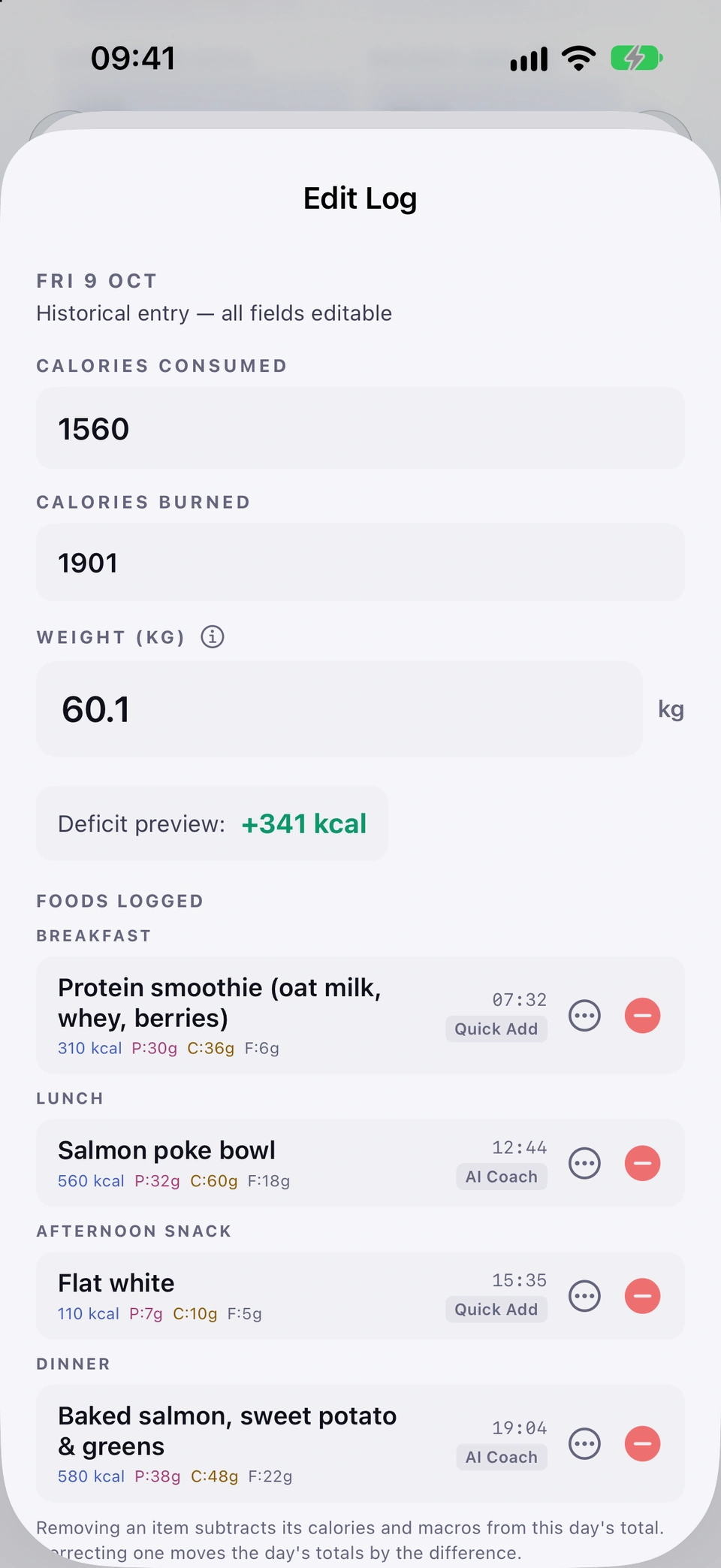
Task: Remove the Protein smoothie entry
Action: pos(643,1016)
